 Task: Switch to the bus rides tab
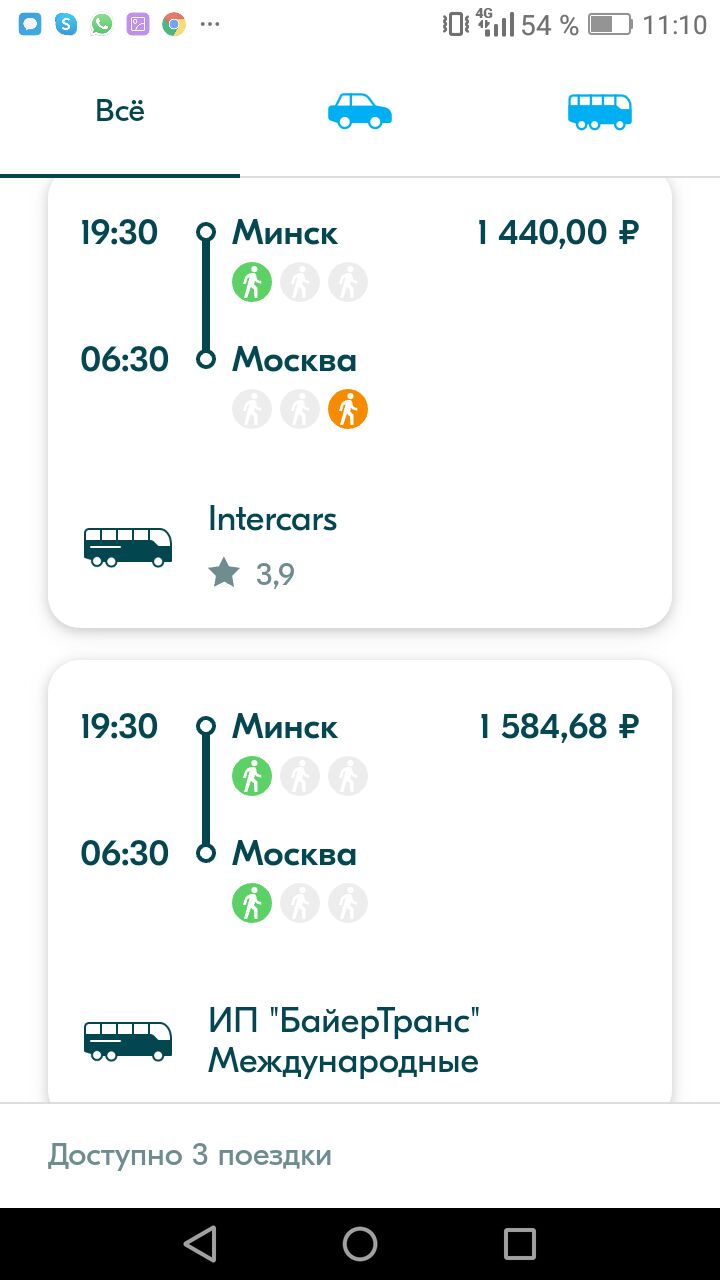[x=600, y=111]
